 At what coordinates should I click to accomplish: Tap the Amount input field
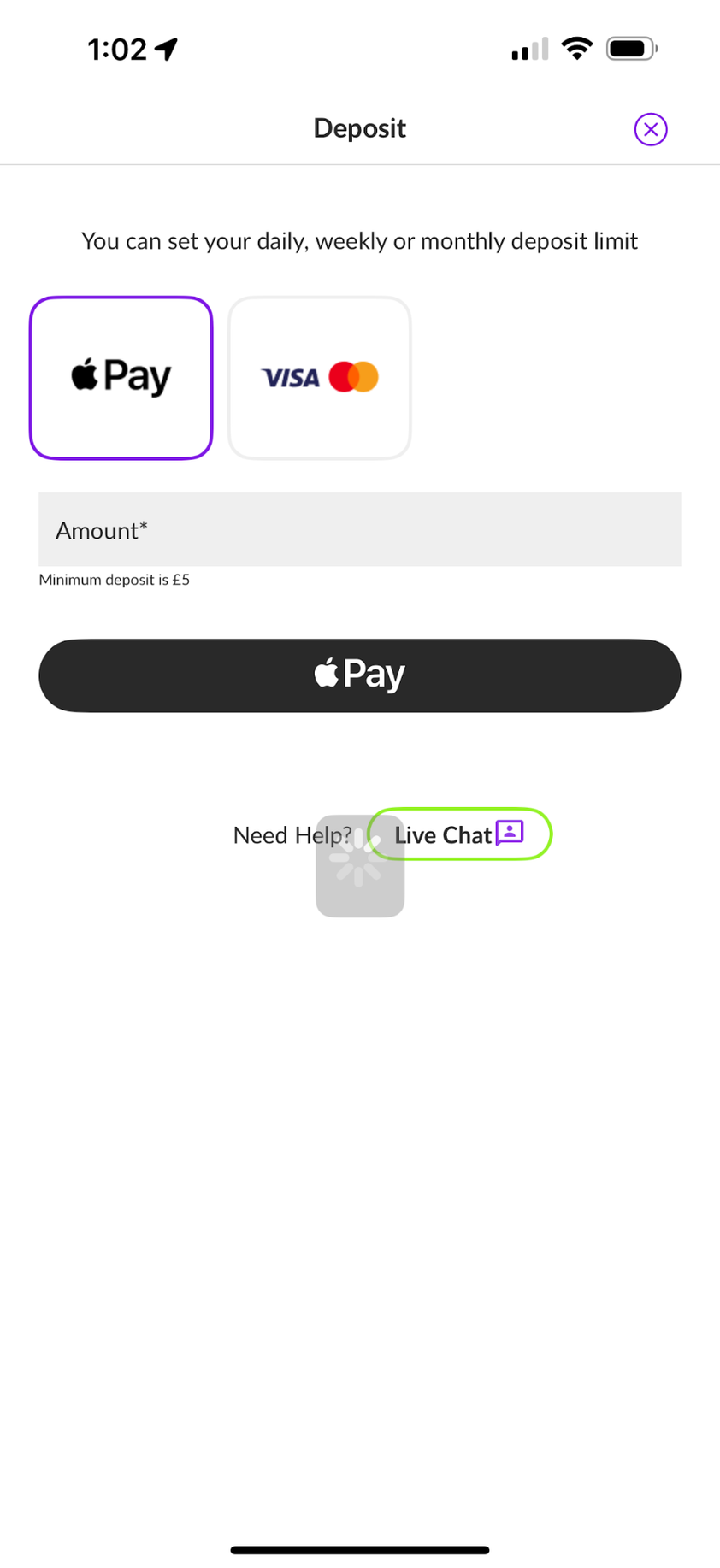(x=359, y=529)
